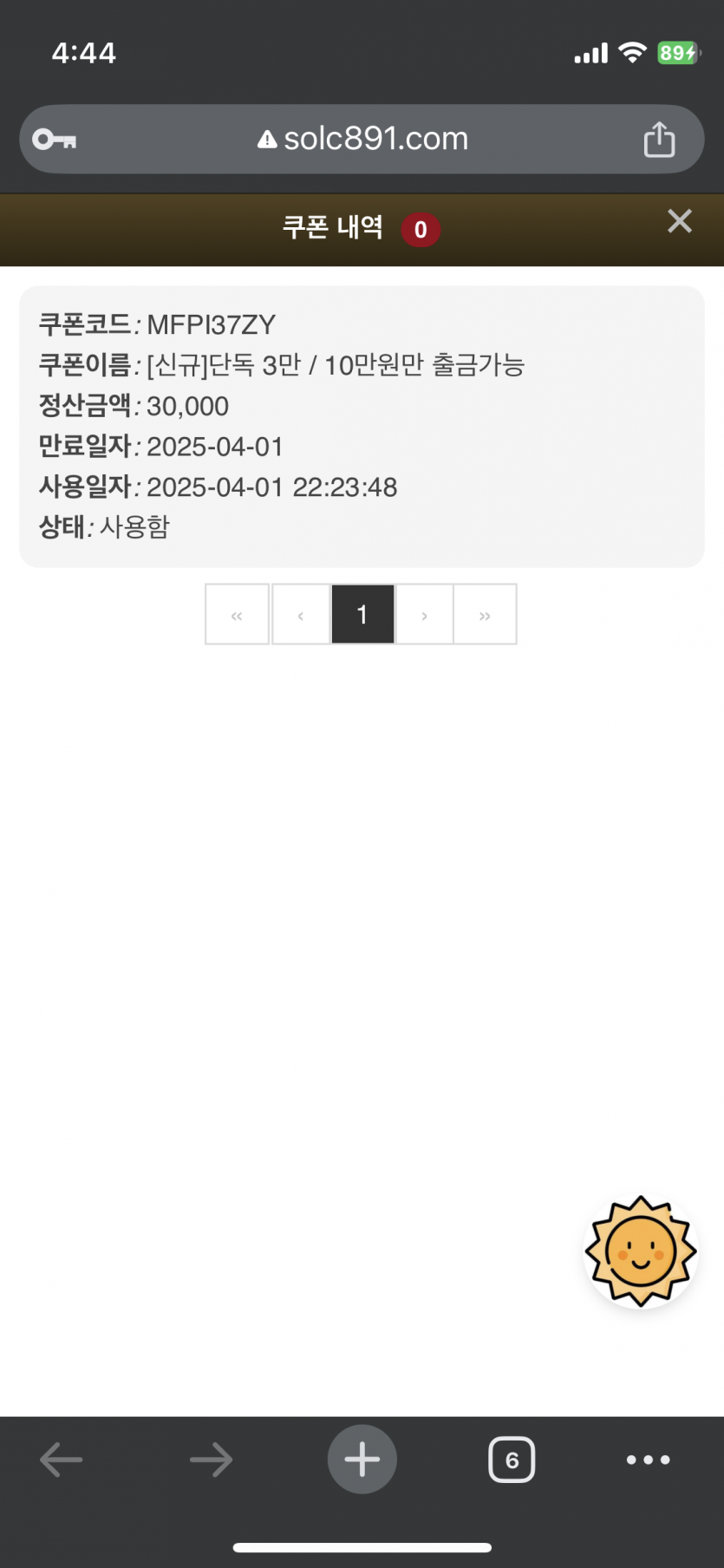View the 6 open tabs

pos(512,1460)
